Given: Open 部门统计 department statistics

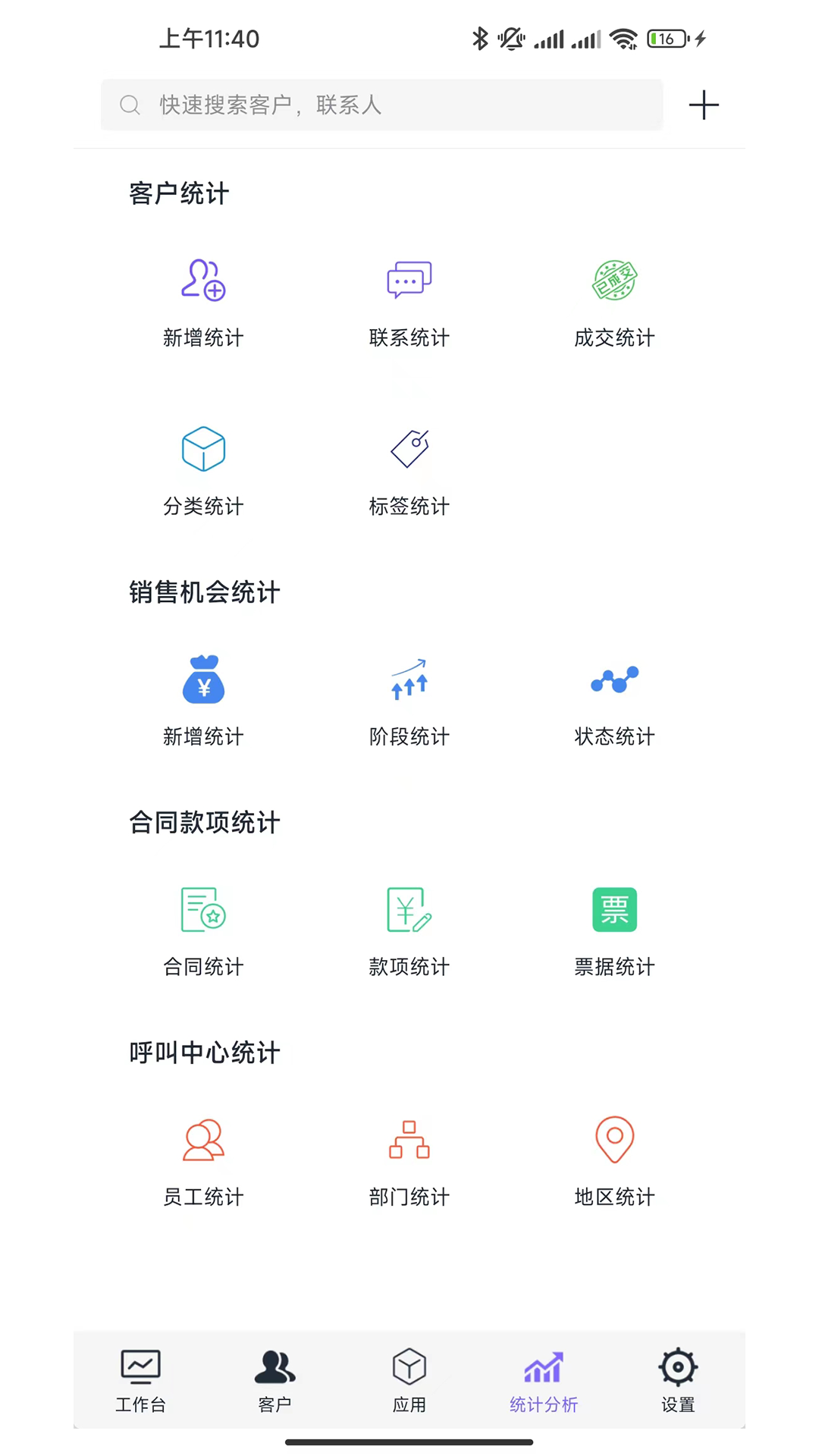Looking at the screenshot, I should [409, 1160].
